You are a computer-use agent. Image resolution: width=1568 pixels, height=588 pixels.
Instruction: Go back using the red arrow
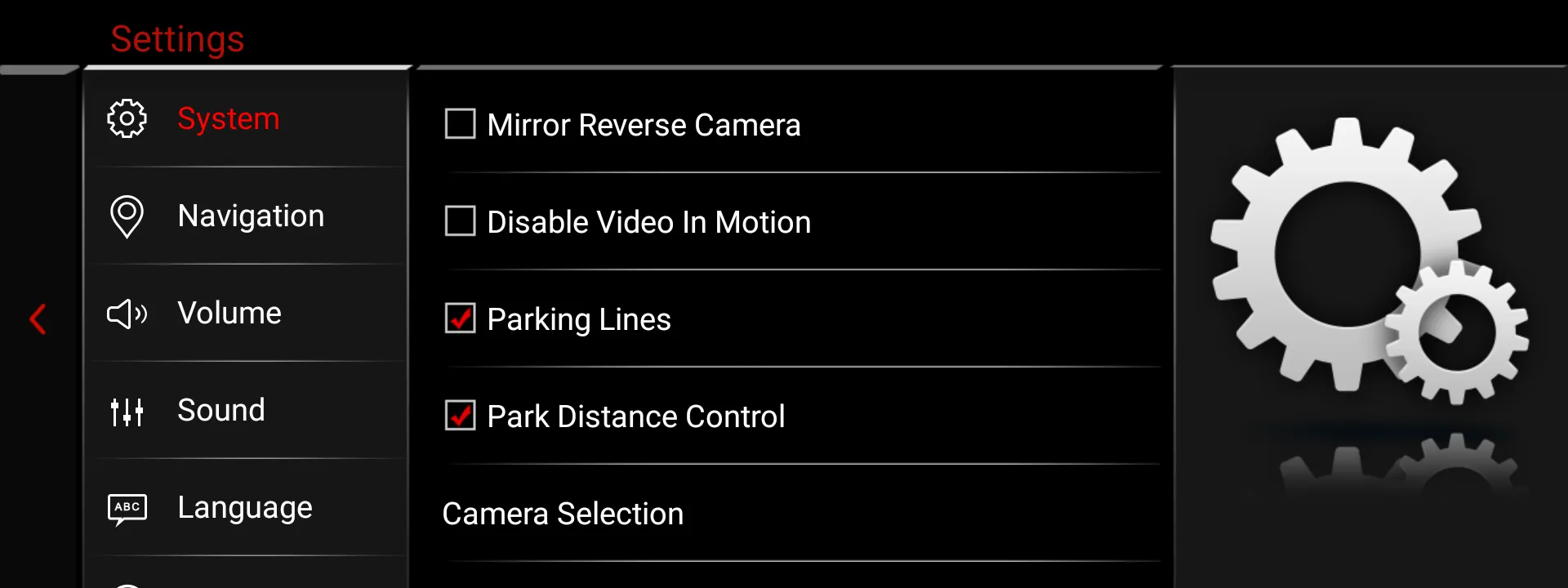click(x=38, y=318)
